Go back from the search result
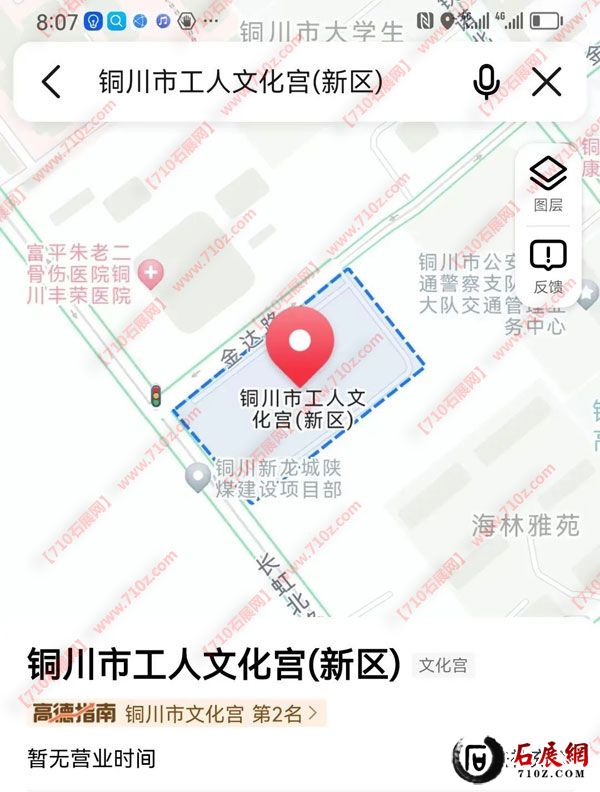This screenshot has width=600, height=792. point(51,82)
